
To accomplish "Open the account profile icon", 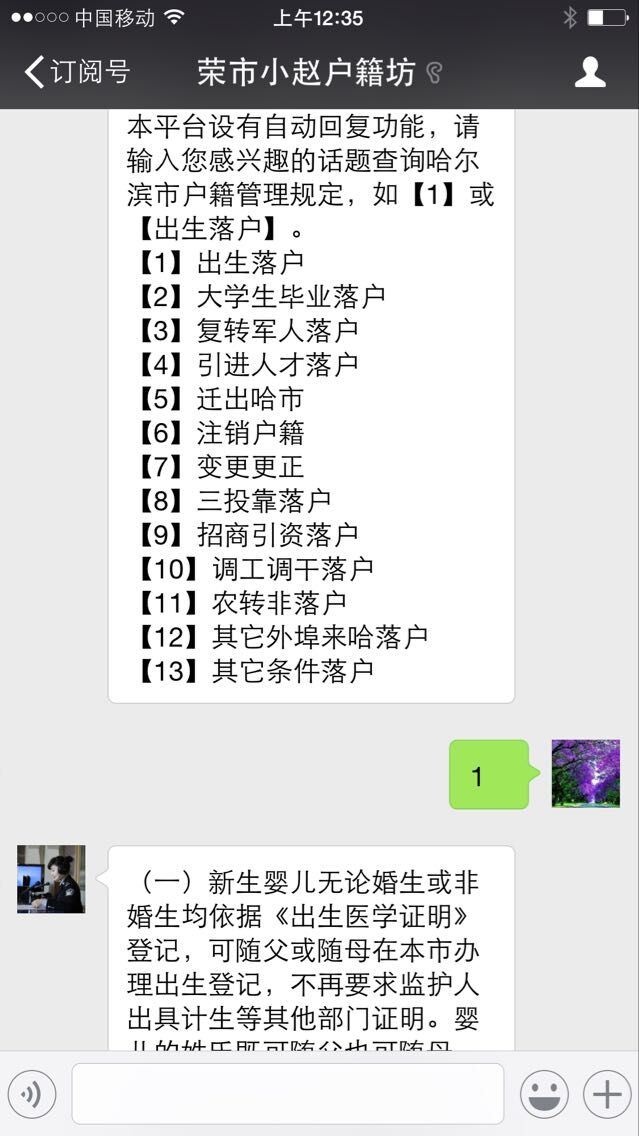I will point(590,72).
